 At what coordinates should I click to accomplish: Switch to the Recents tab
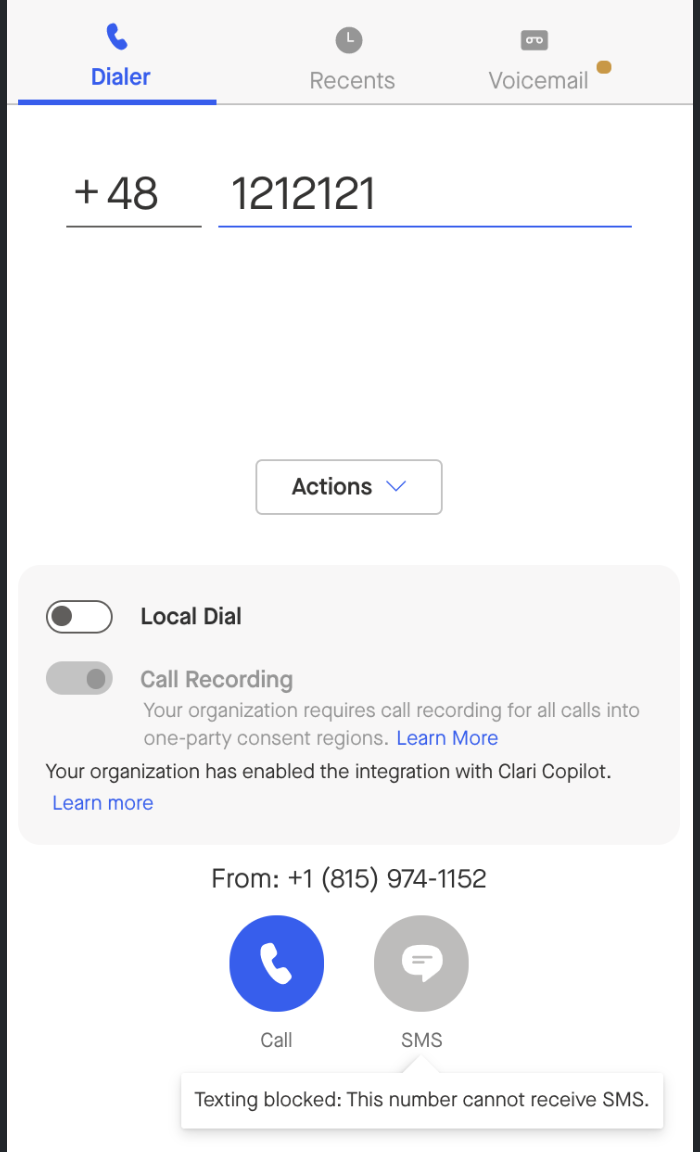tap(351, 61)
